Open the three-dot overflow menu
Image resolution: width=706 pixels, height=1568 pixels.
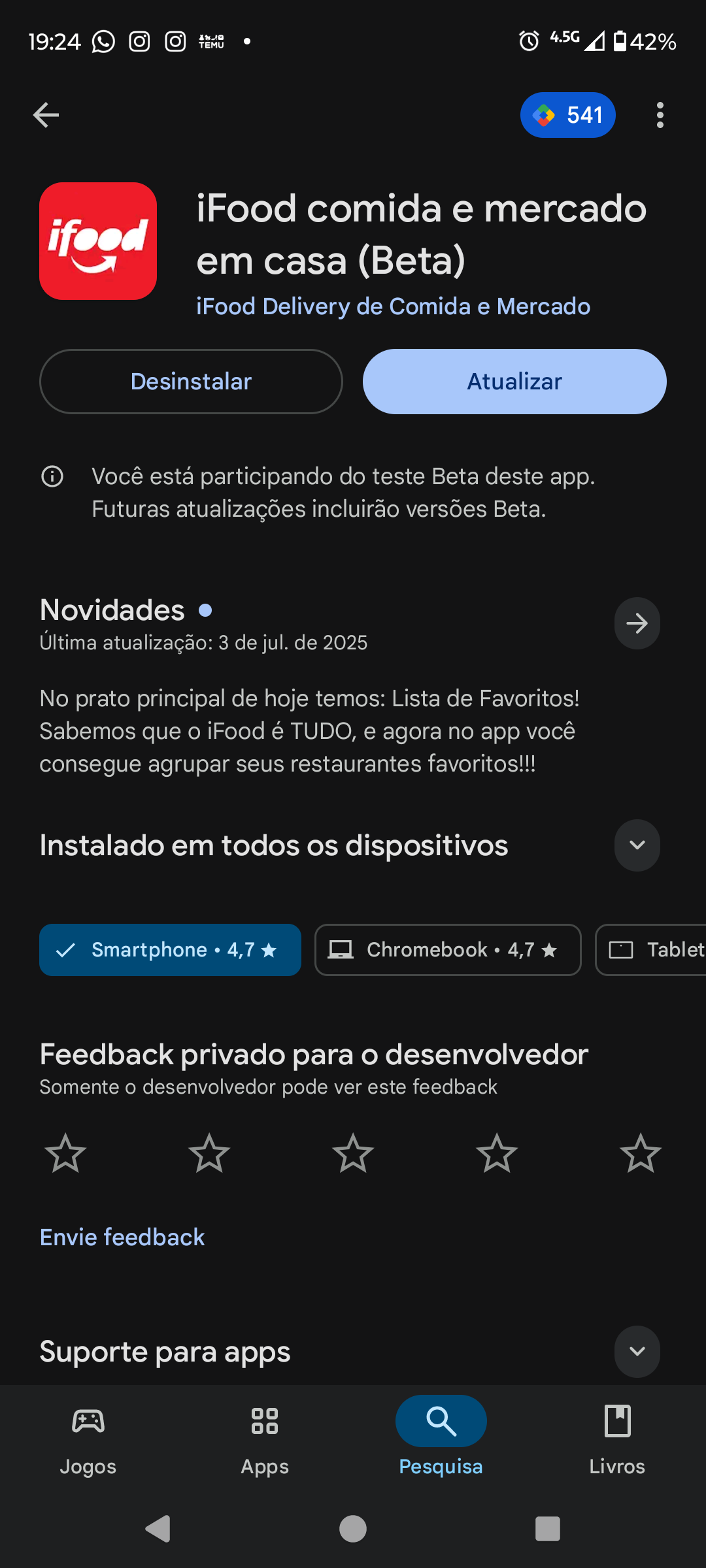click(x=660, y=115)
